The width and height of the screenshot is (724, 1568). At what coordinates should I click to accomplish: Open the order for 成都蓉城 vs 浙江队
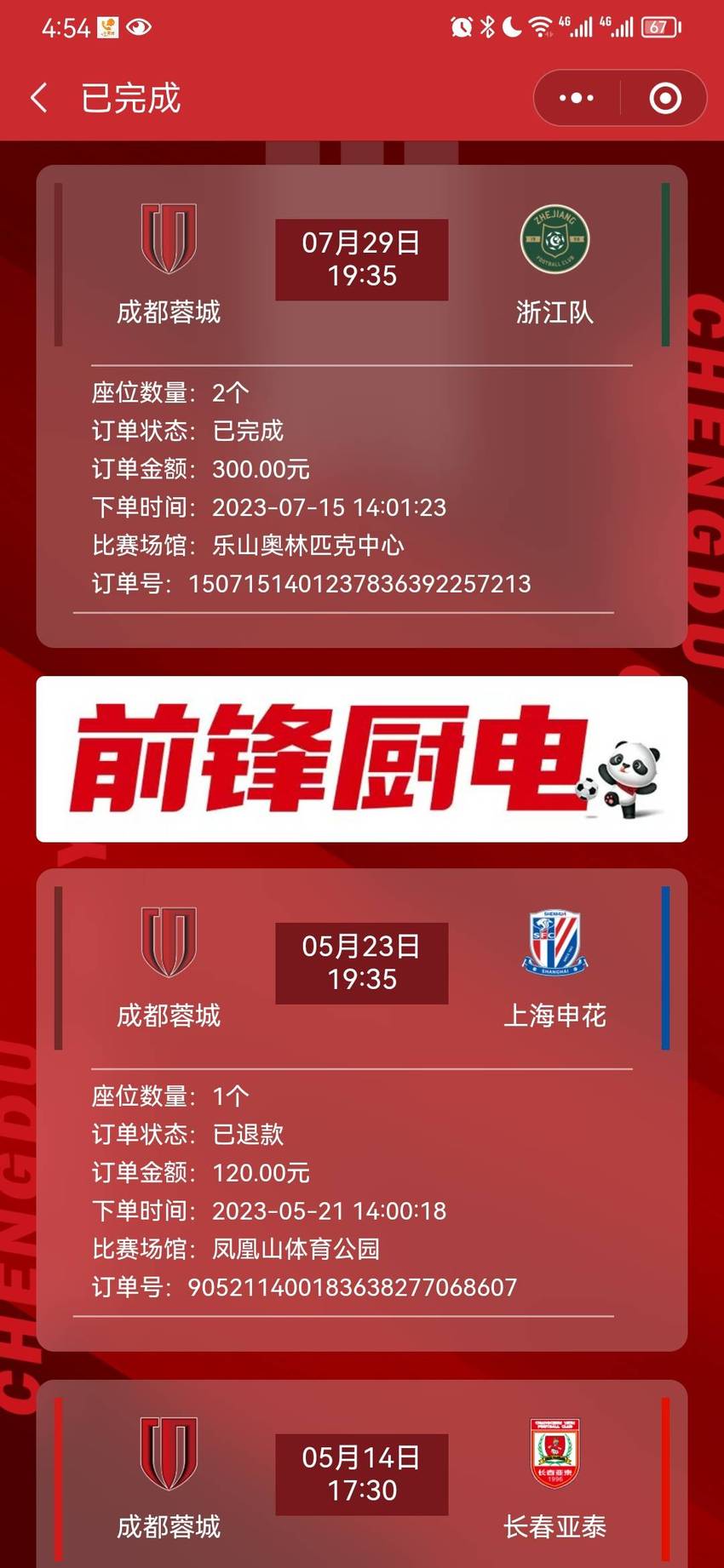[362, 406]
